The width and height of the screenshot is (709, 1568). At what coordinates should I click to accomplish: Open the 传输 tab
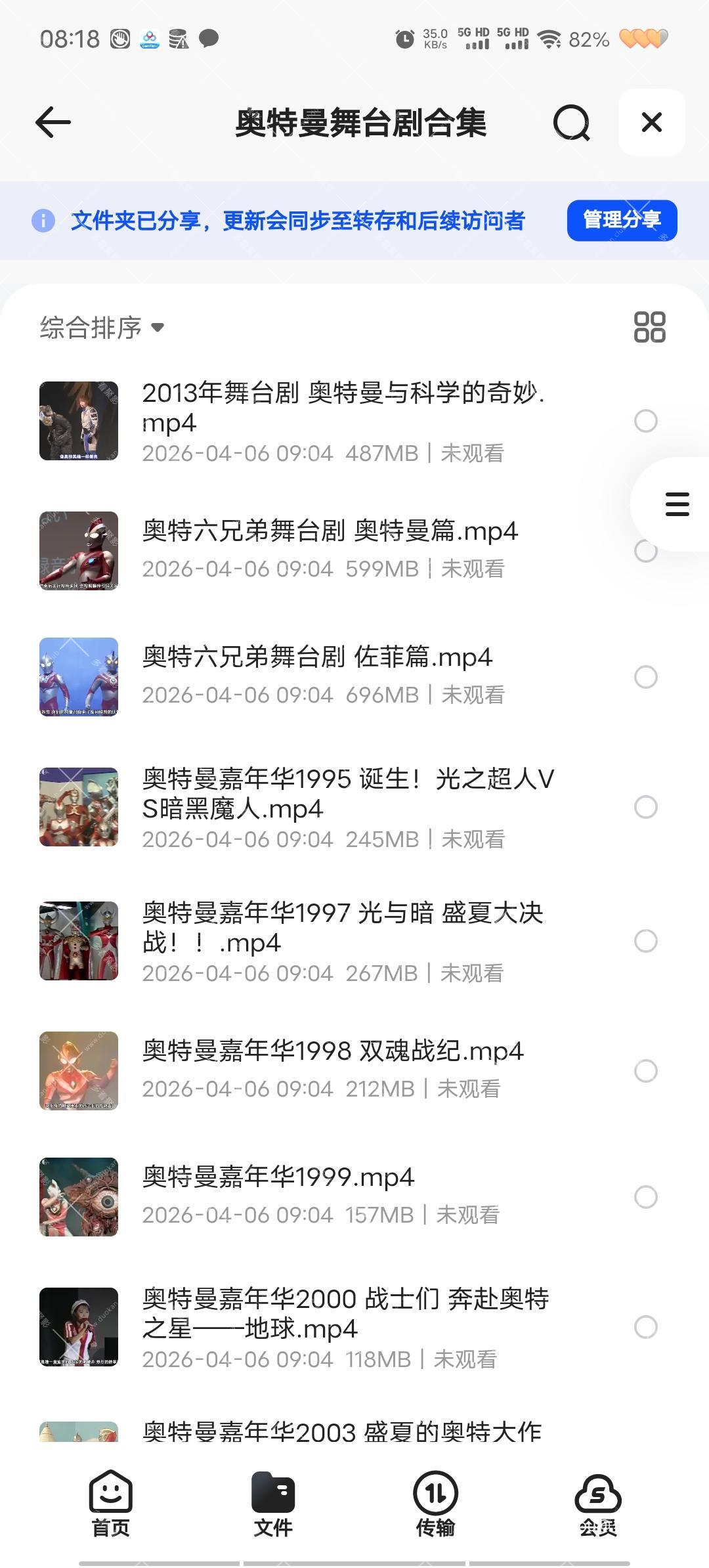pyautogui.click(x=435, y=1505)
